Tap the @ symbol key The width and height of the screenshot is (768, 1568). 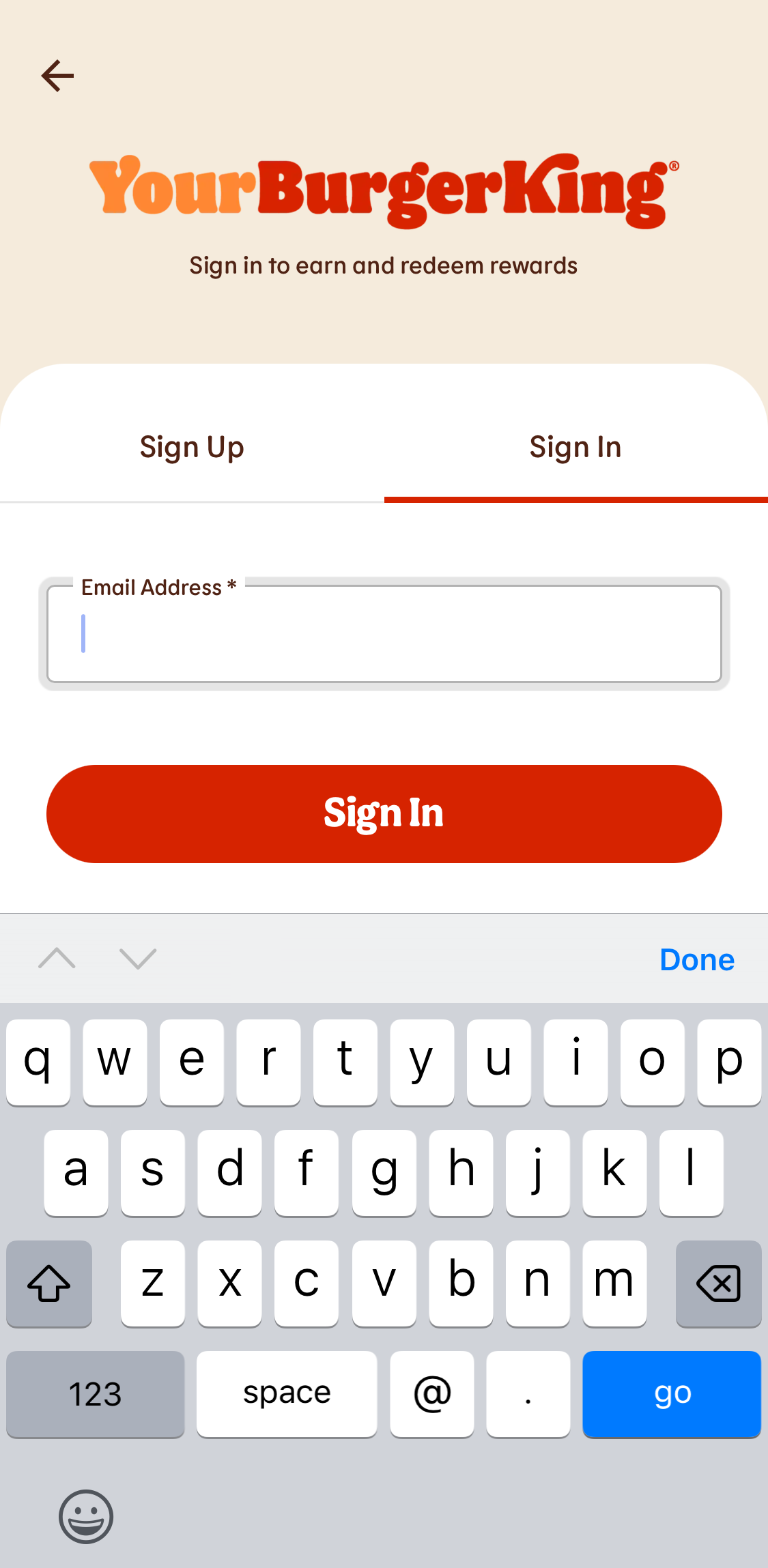(x=431, y=1394)
